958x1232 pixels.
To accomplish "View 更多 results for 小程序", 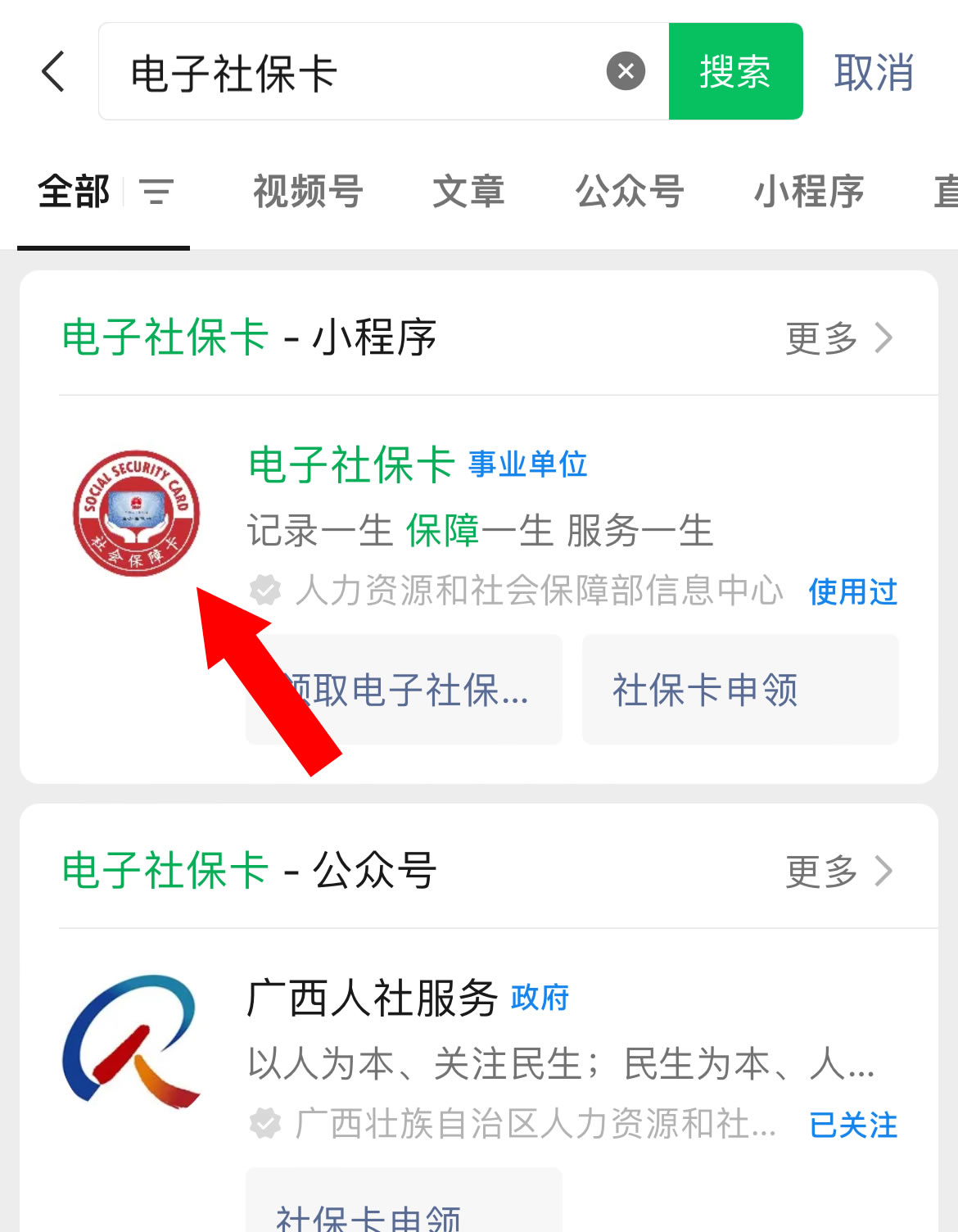I will [838, 337].
